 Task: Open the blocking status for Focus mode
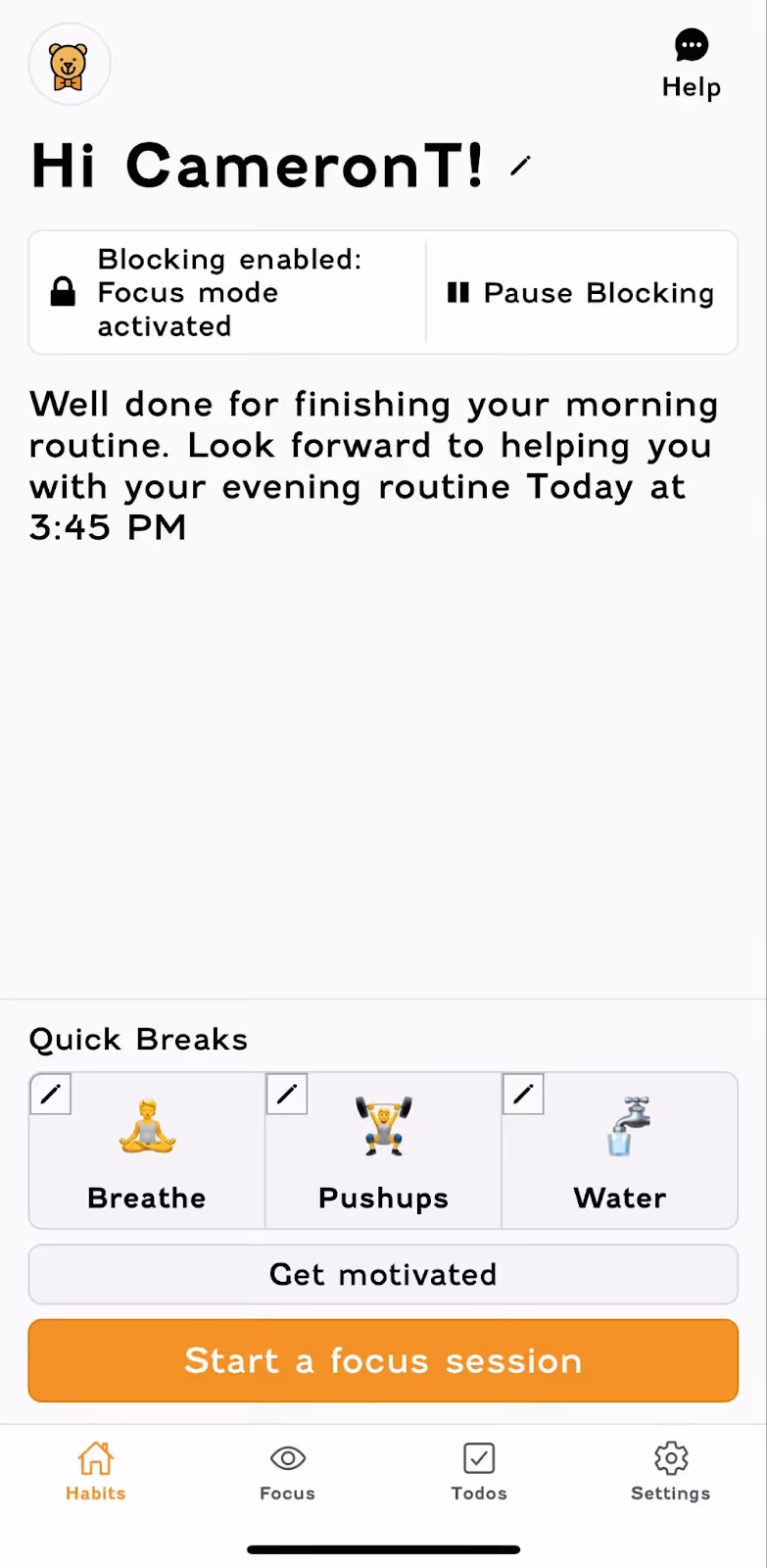tap(227, 293)
